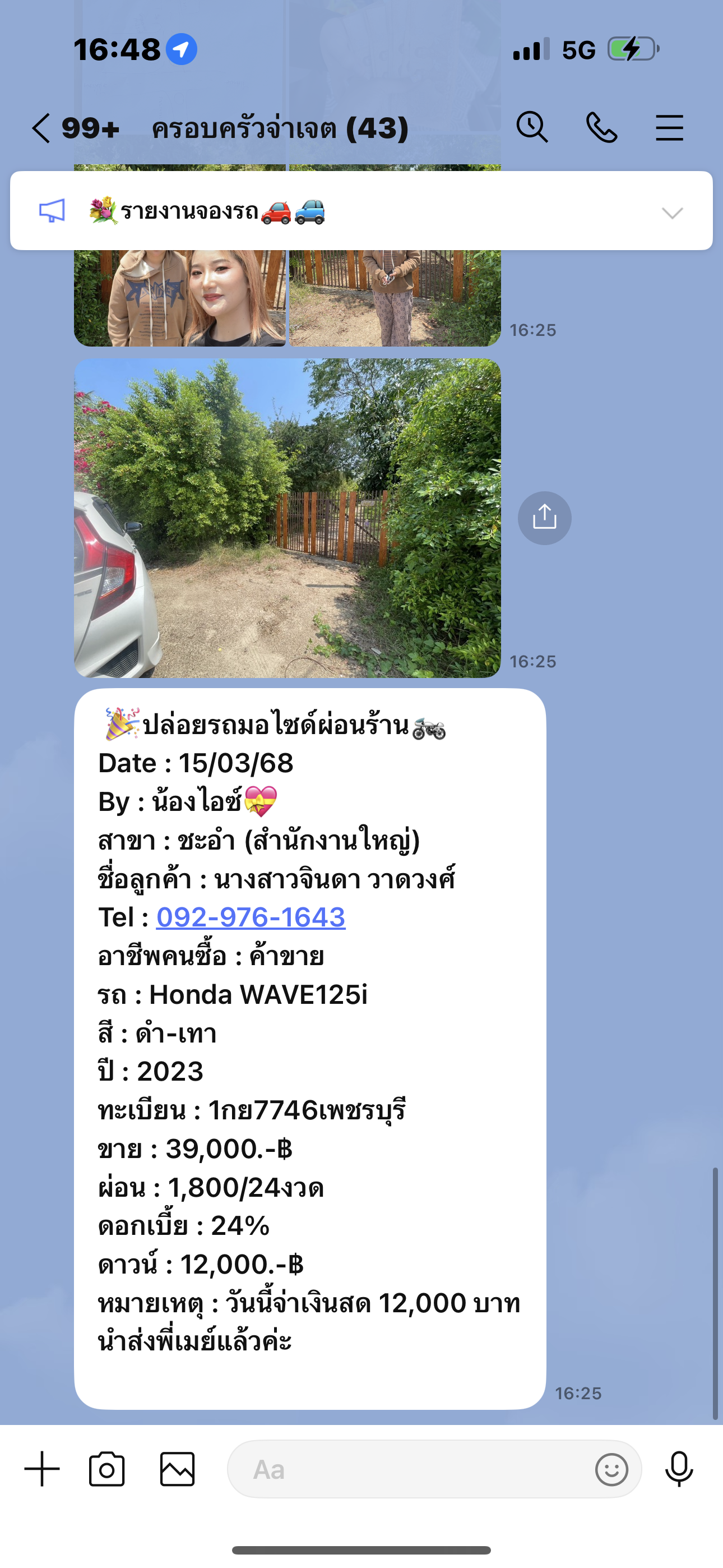The height and width of the screenshot is (1568, 723).
Task: Share the gate photo
Action: (545, 518)
